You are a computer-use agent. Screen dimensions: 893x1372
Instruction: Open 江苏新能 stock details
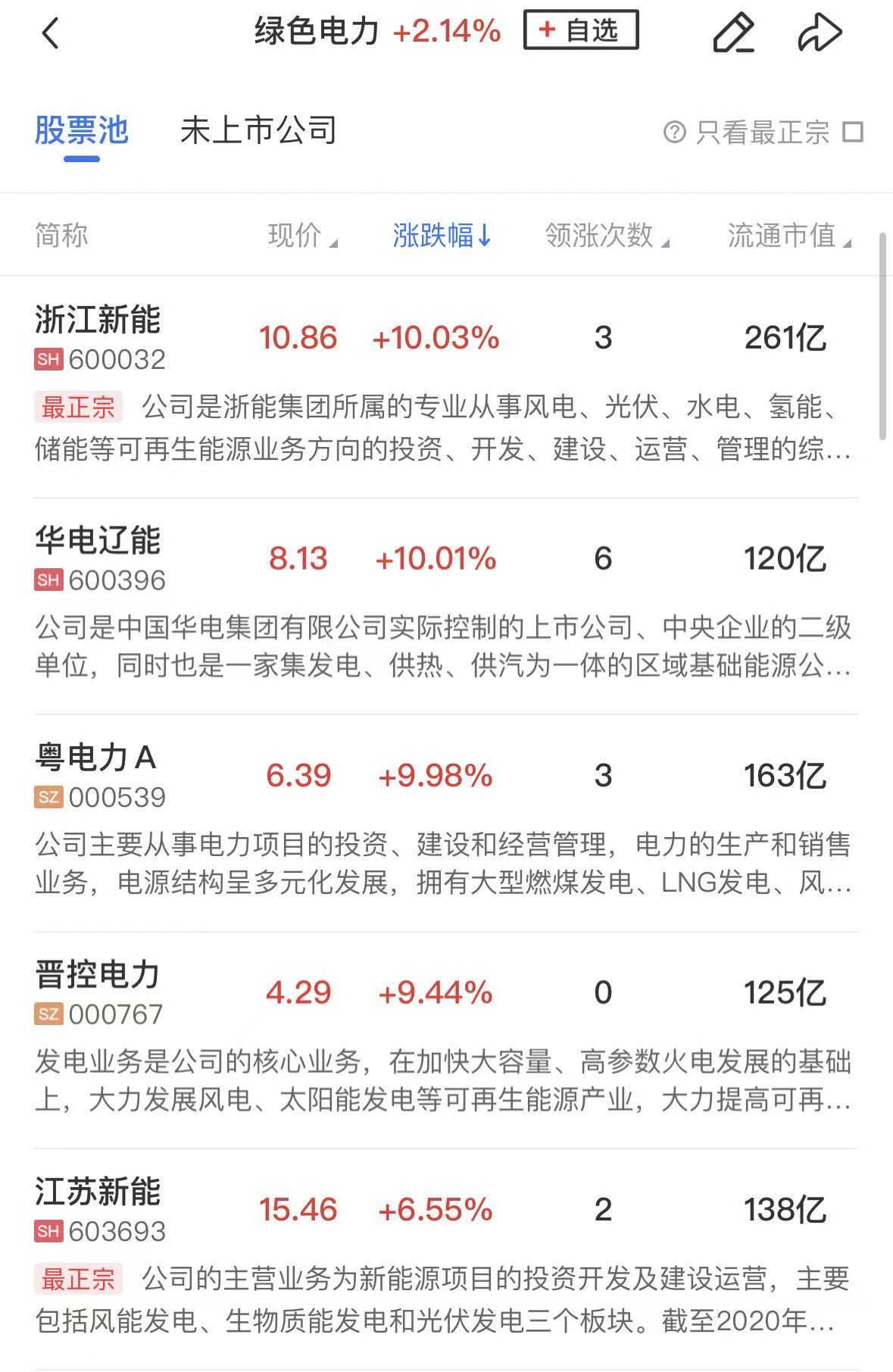point(98,1192)
